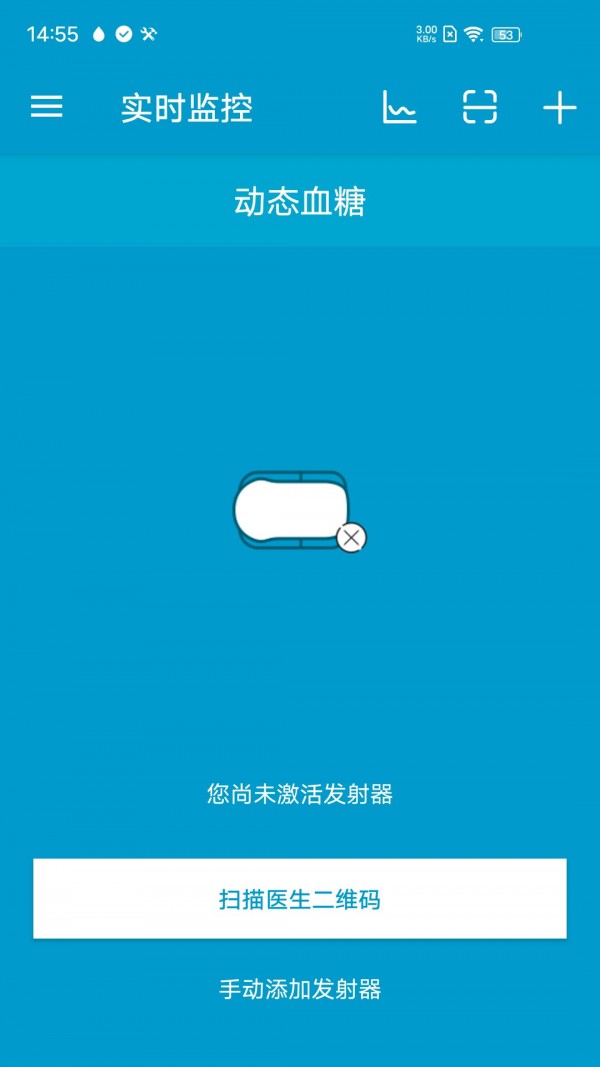Select 手动添加发射器 to add manually
Image resolution: width=600 pixels, height=1067 pixels.
(300, 990)
